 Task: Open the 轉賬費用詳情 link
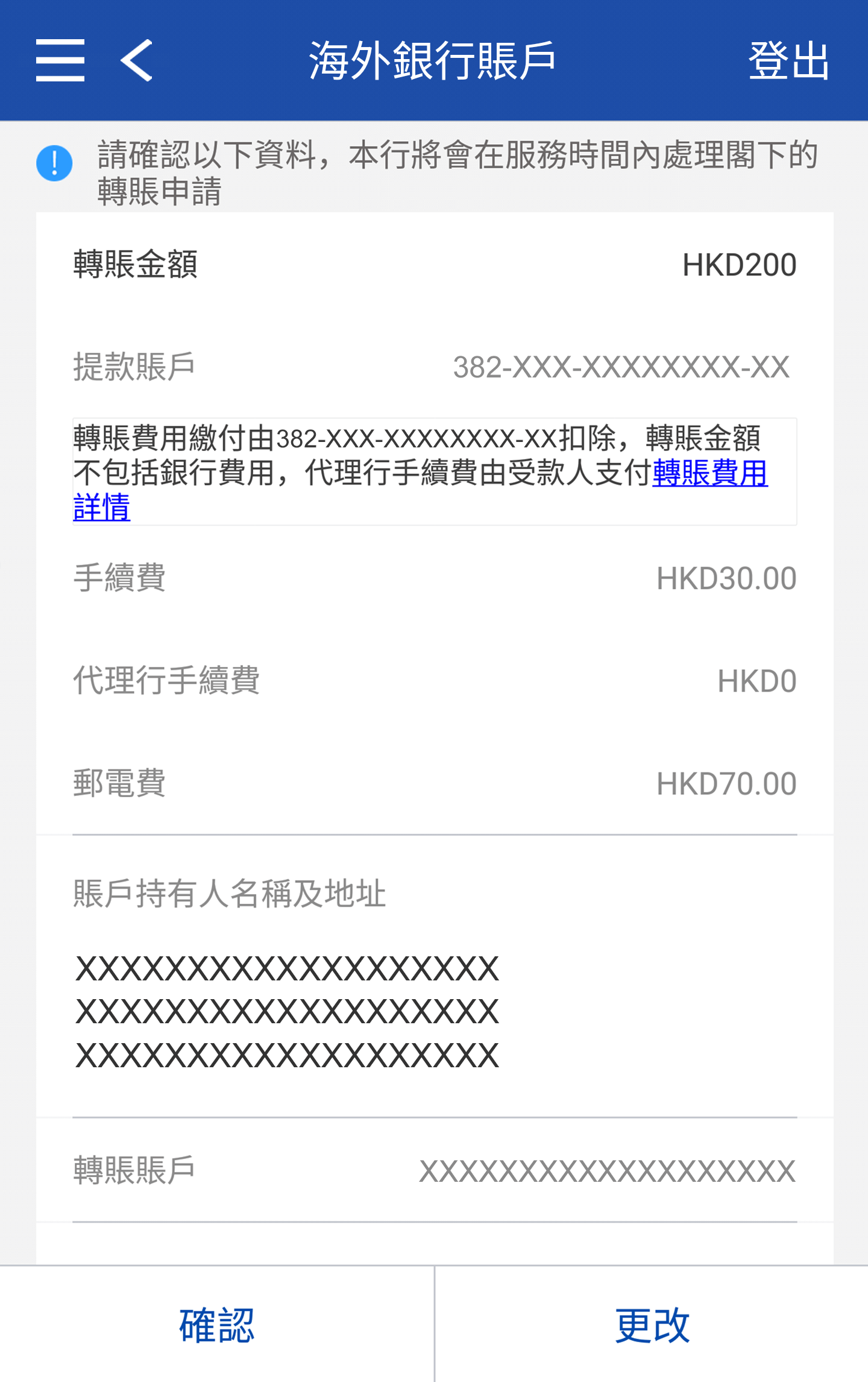click(x=709, y=473)
